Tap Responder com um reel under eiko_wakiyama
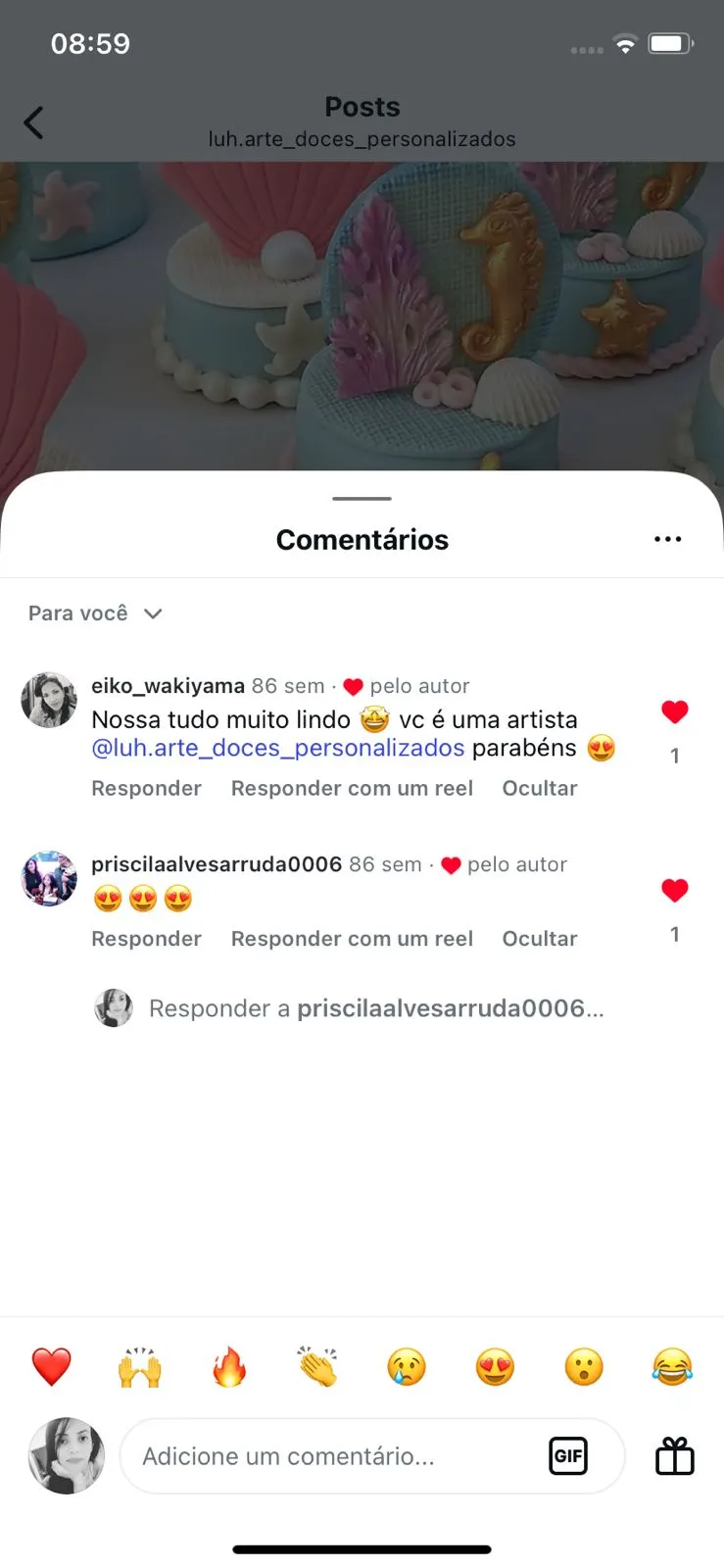The width and height of the screenshot is (724, 1568). pos(352,788)
